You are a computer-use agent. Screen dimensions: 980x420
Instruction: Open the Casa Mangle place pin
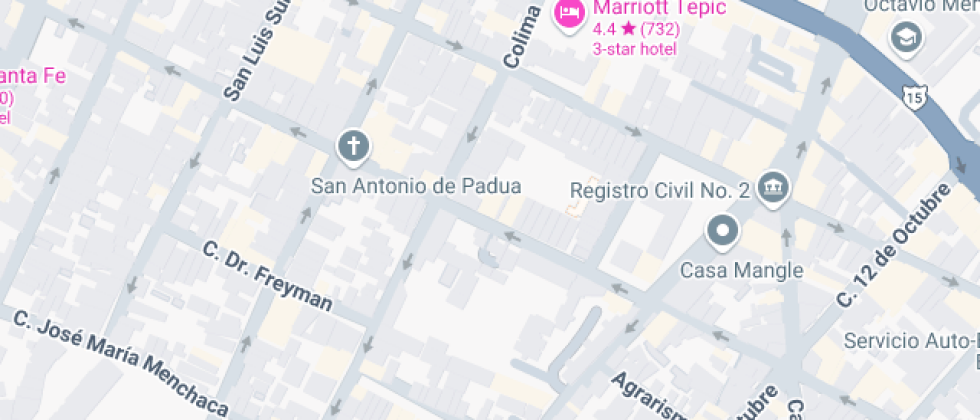(x=721, y=232)
